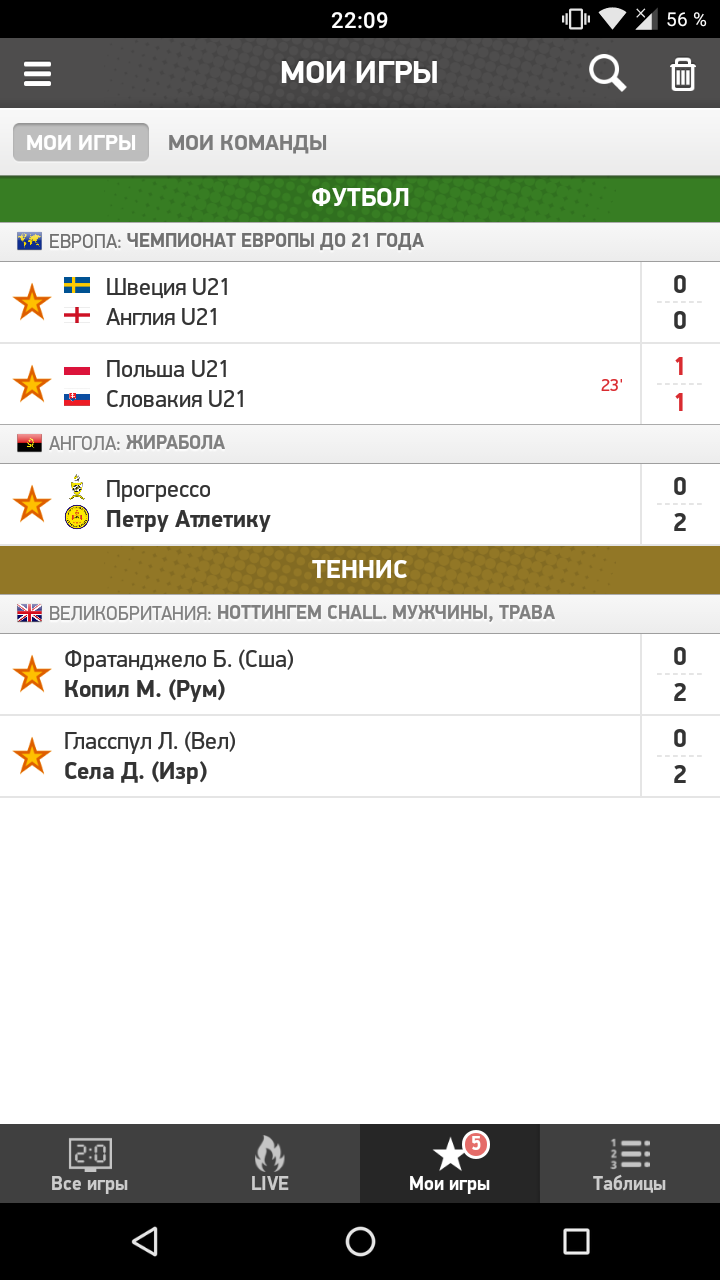This screenshot has width=720, height=1280.
Task: Open the search icon
Action: [607, 73]
